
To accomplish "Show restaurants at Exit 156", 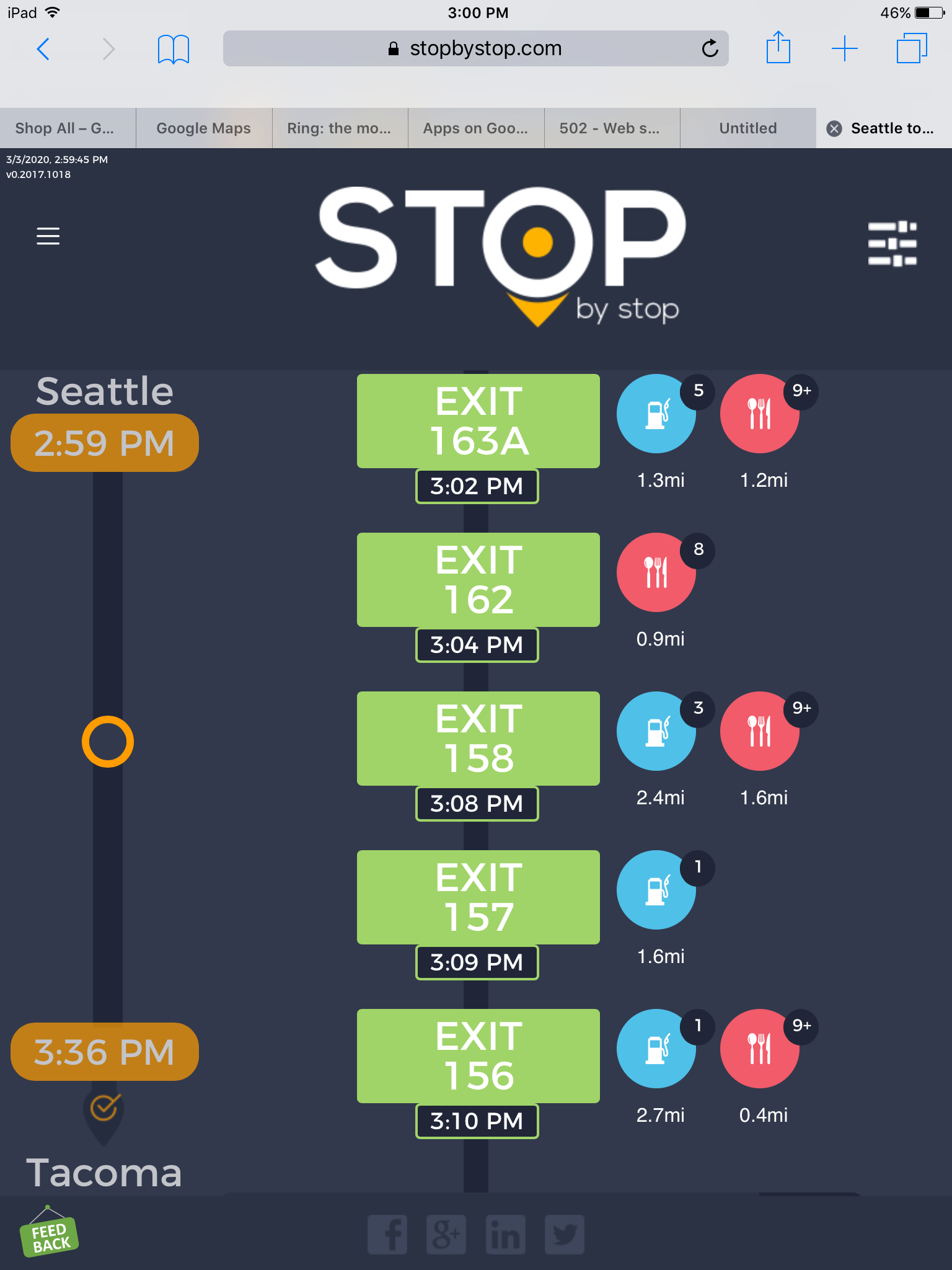I will pos(759,1049).
